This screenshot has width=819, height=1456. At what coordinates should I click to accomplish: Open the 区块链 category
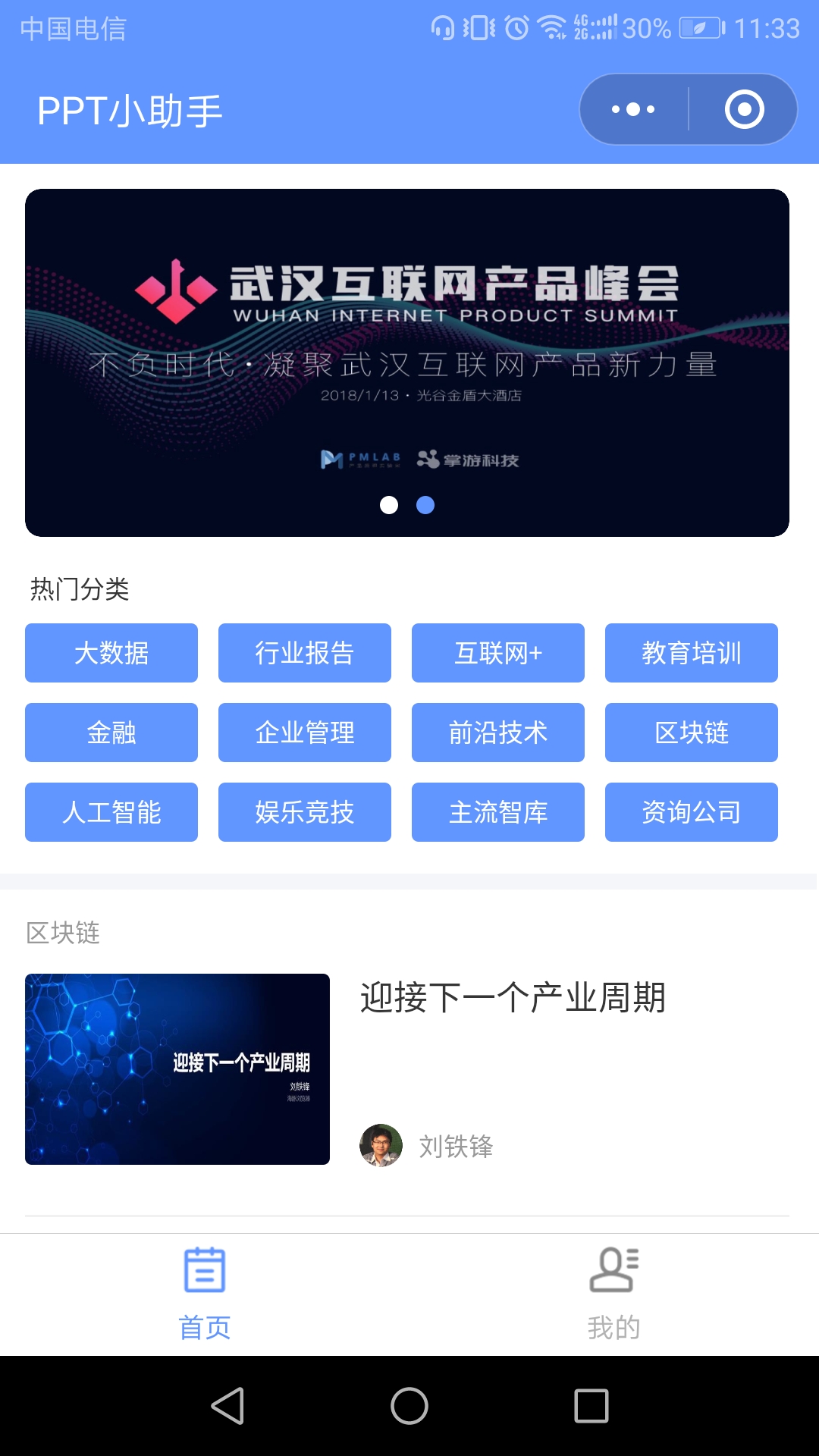coord(692,733)
